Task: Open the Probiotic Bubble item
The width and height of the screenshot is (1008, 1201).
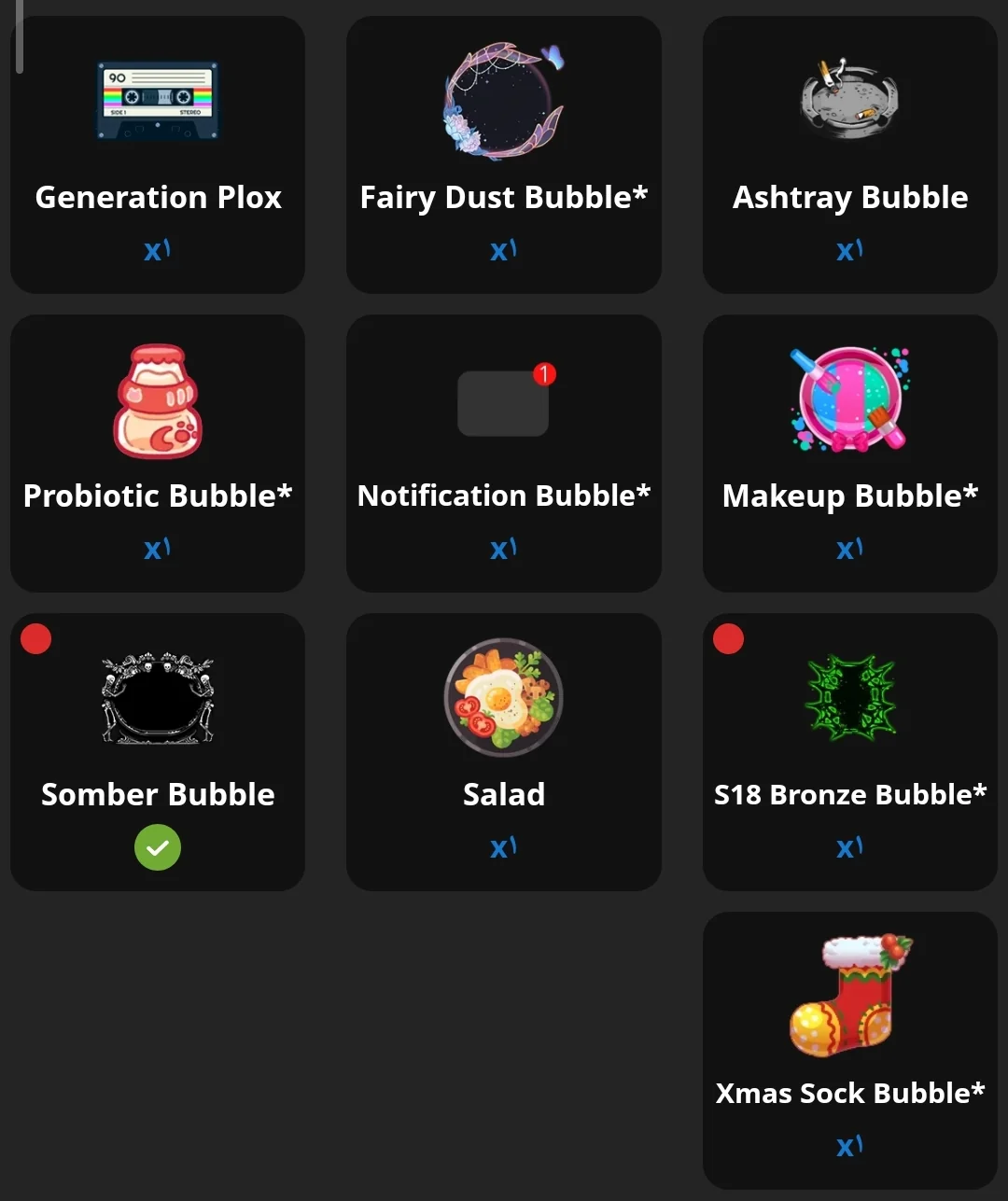Action: coord(158,453)
